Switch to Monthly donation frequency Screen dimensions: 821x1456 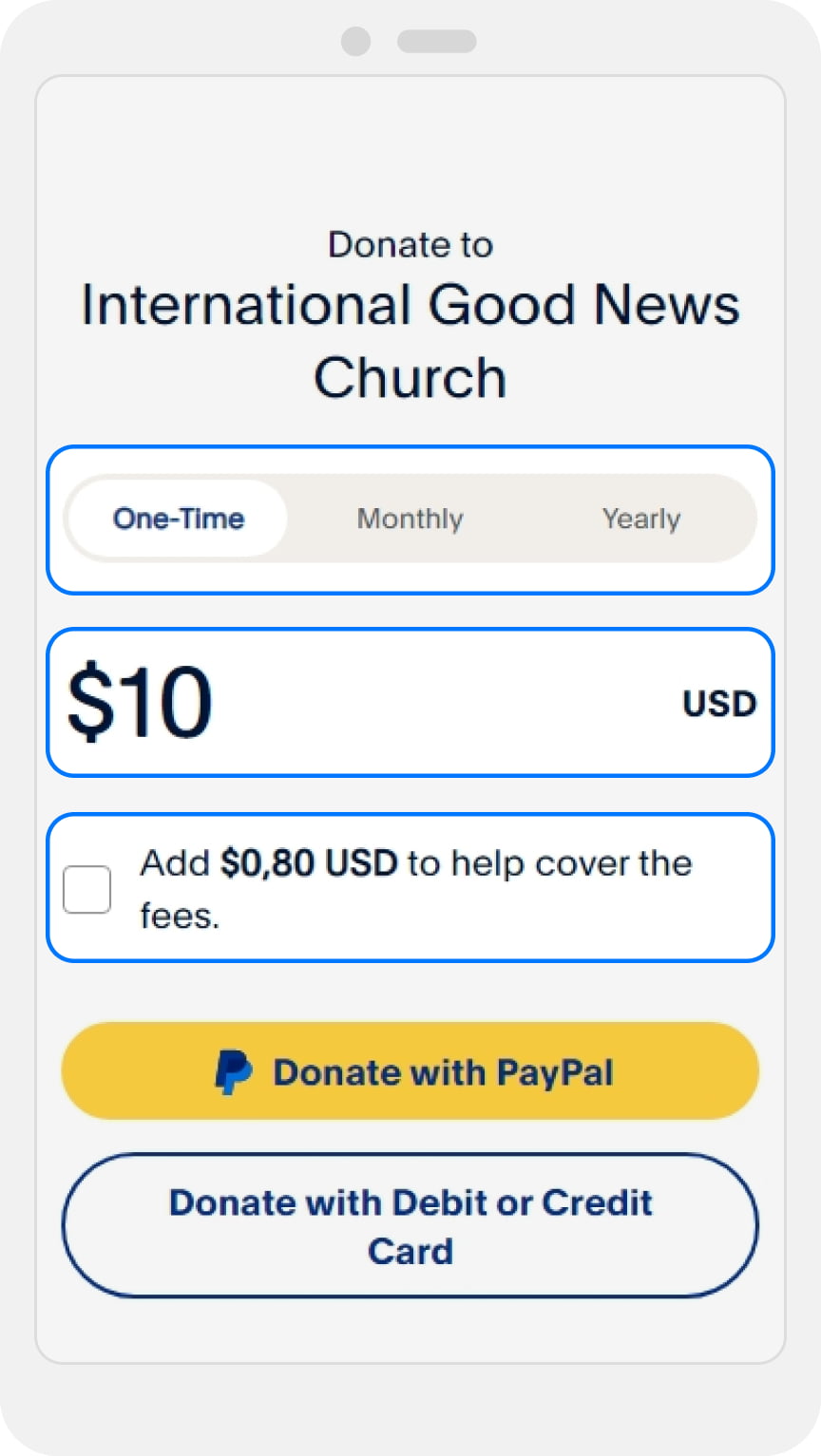(x=410, y=519)
